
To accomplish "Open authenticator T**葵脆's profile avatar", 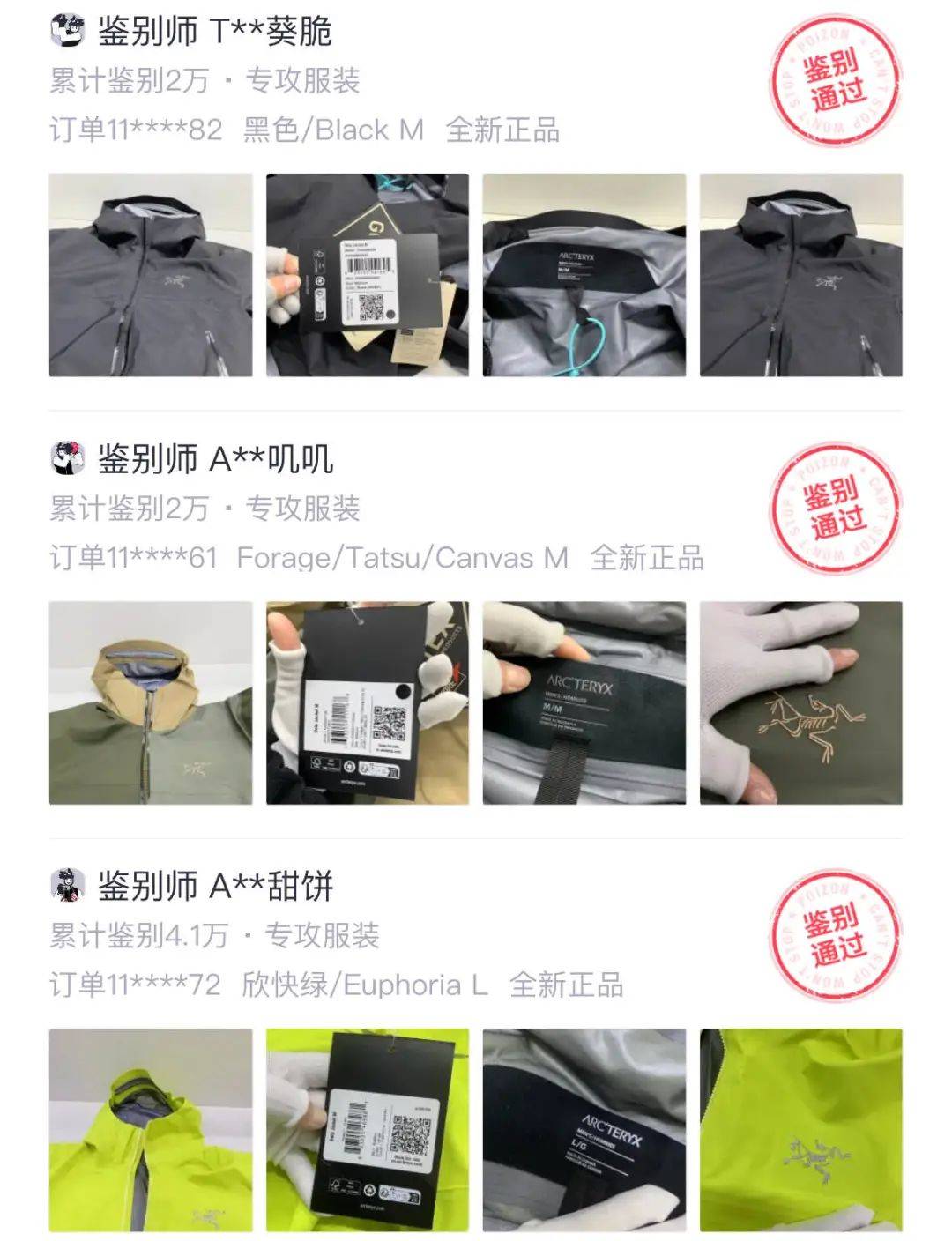I will coord(68,32).
